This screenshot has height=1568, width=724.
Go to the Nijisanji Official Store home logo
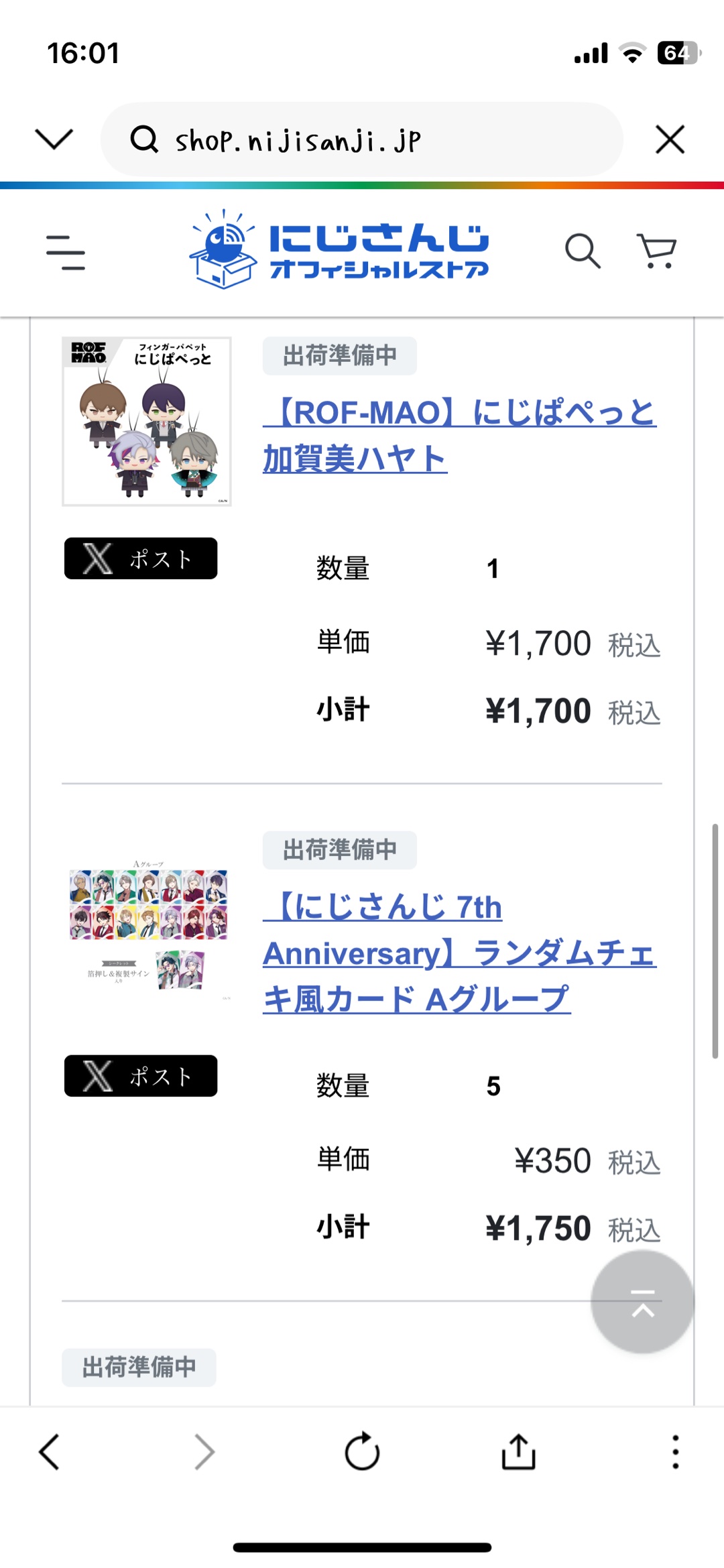(x=339, y=250)
